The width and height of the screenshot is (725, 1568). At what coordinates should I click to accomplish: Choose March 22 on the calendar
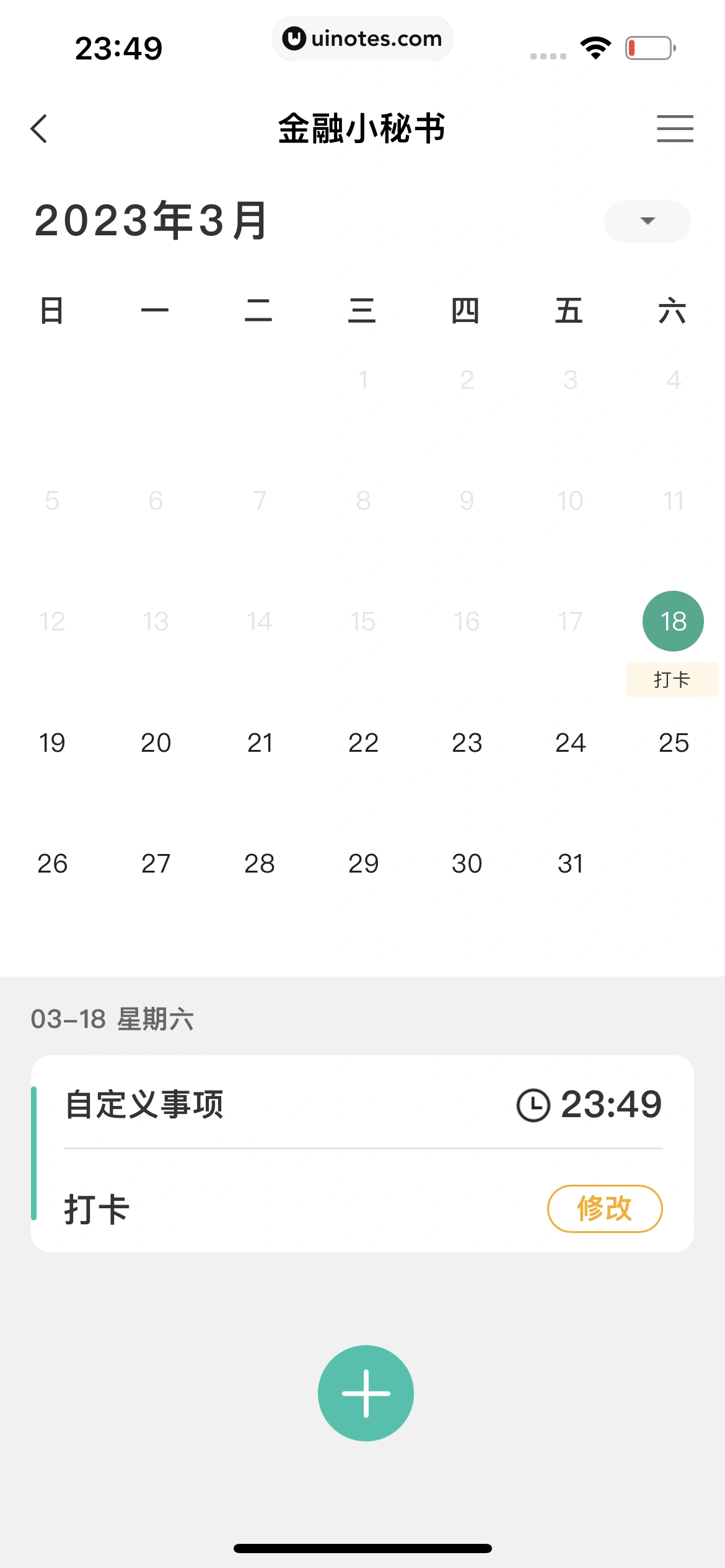pos(363,743)
